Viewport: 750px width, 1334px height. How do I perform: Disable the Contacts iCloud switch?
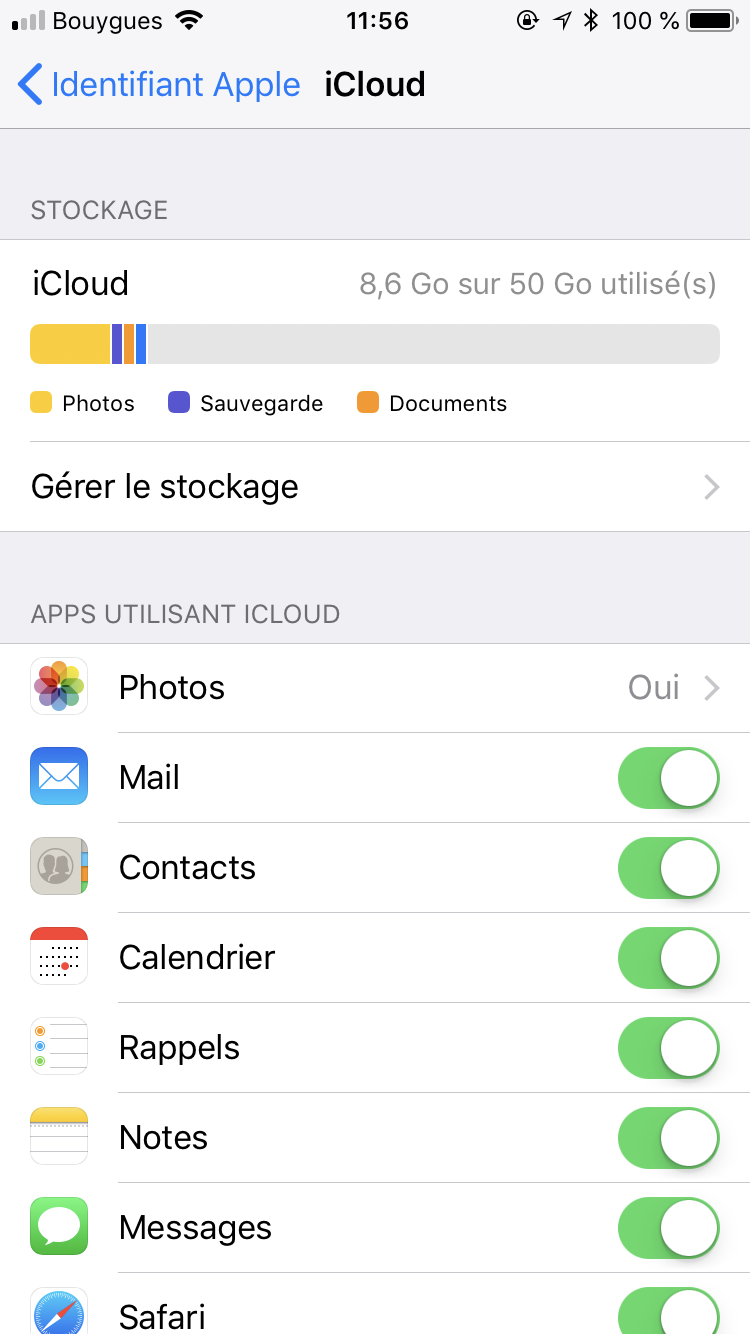tap(668, 868)
